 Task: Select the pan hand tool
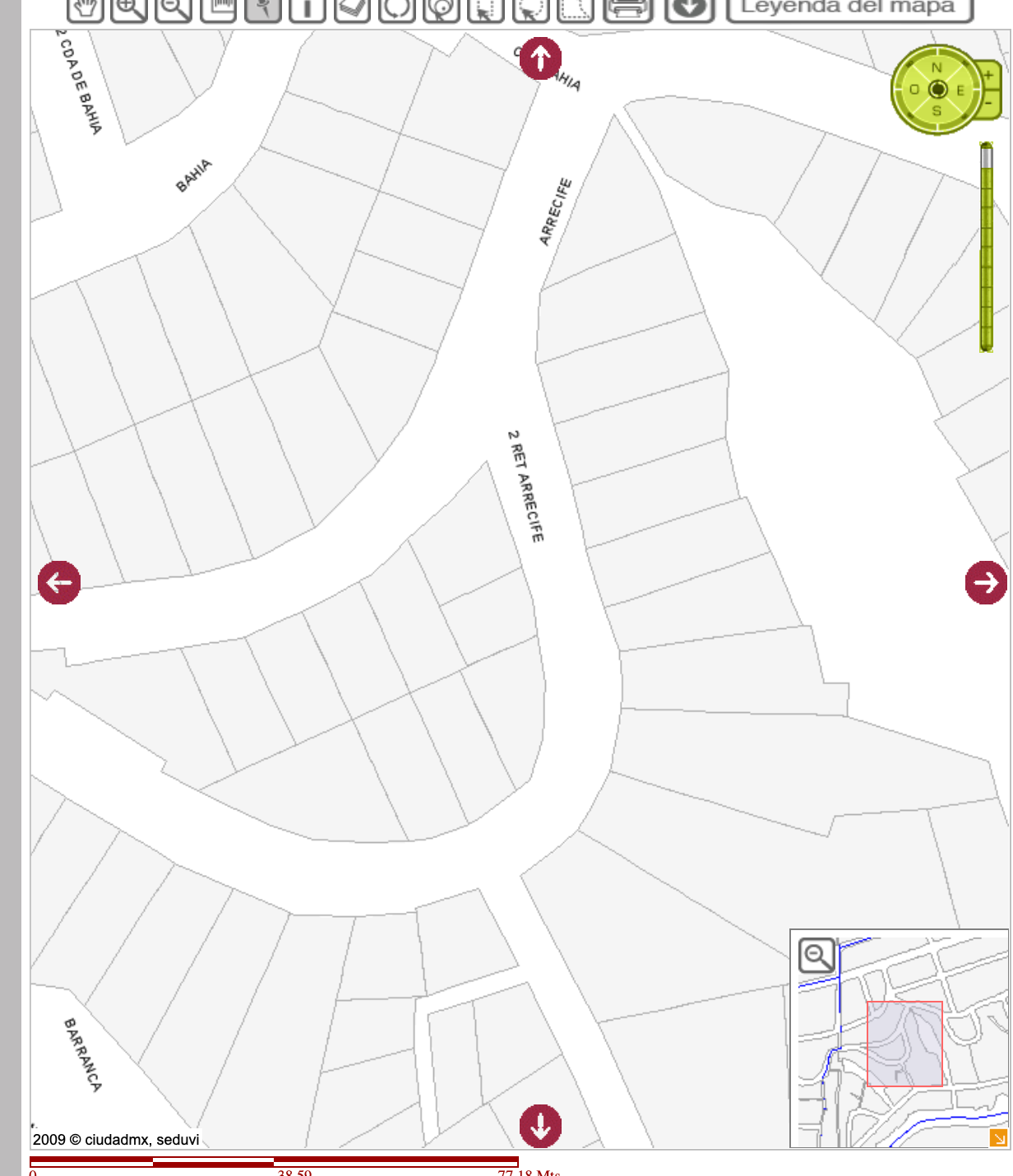tap(85, 9)
